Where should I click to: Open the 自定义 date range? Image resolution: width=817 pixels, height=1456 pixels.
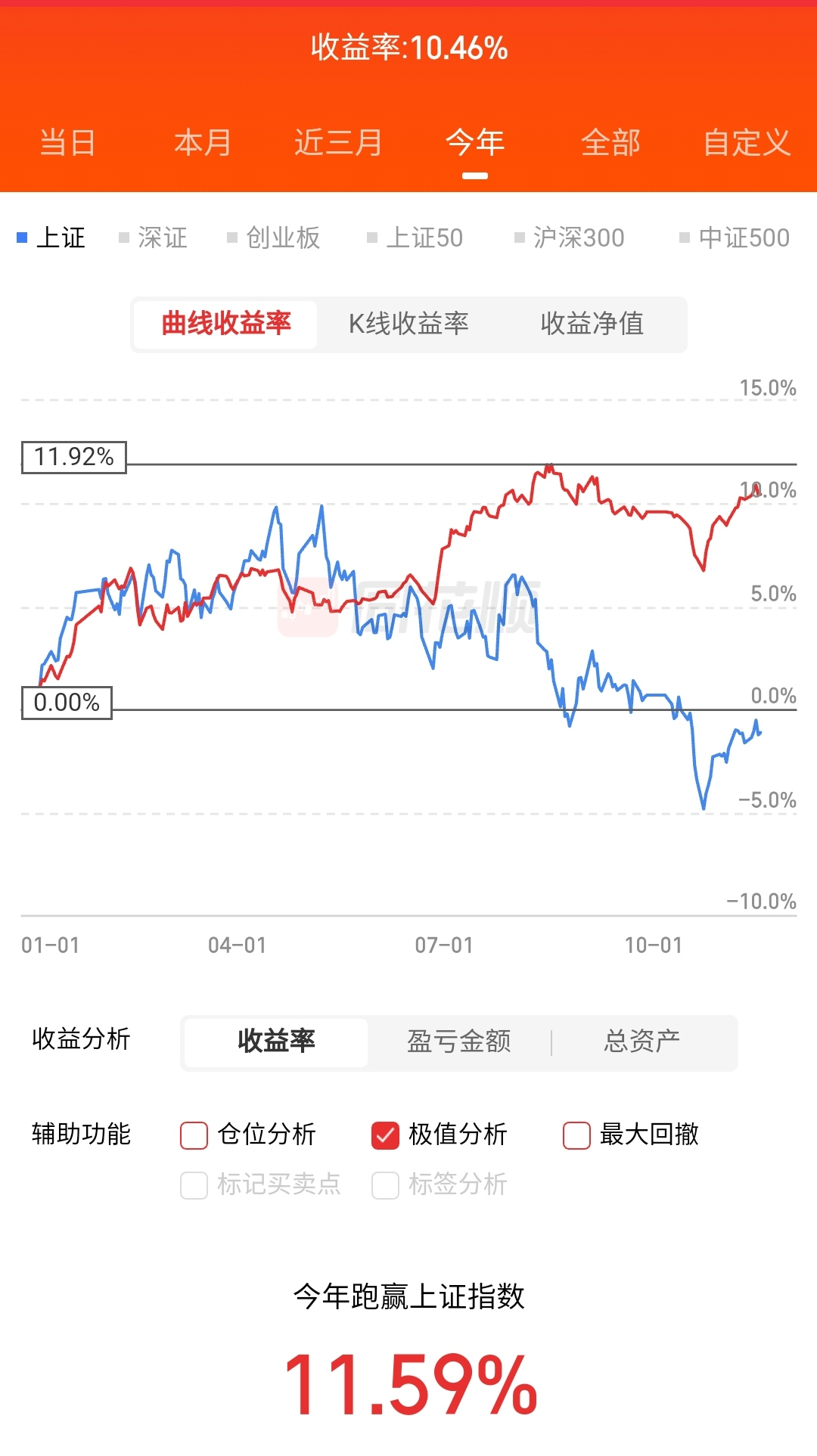point(747,142)
